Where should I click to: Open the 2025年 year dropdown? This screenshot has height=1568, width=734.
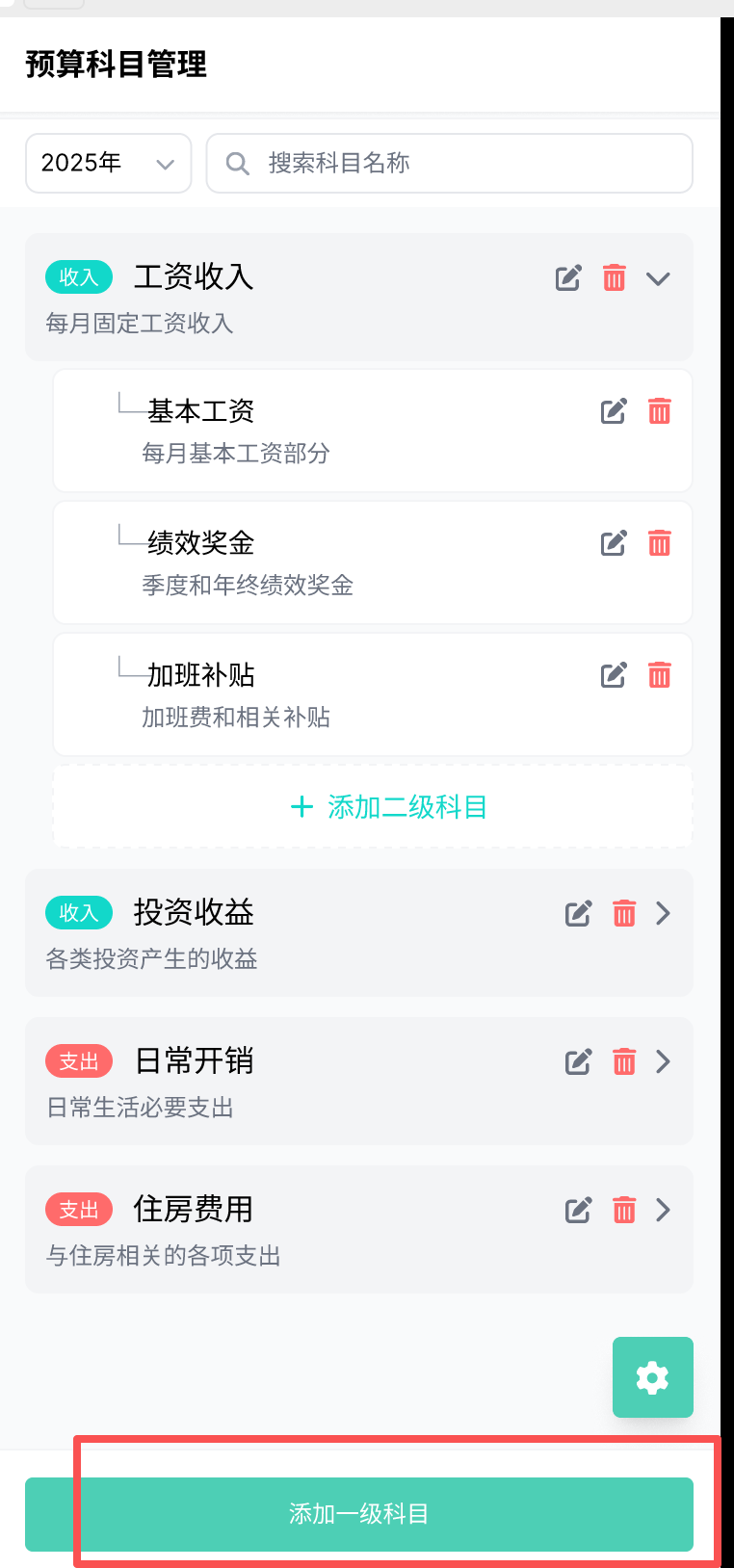pyautogui.click(x=108, y=164)
